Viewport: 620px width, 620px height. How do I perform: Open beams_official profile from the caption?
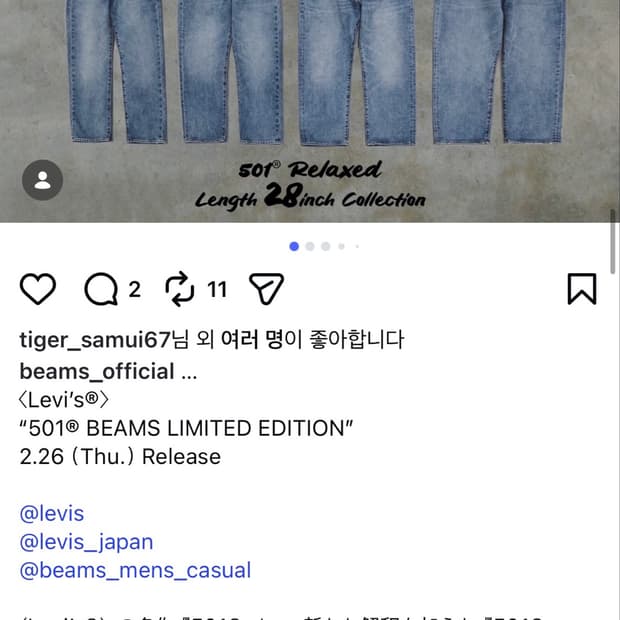pyautogui.click(x=97, y=372)
